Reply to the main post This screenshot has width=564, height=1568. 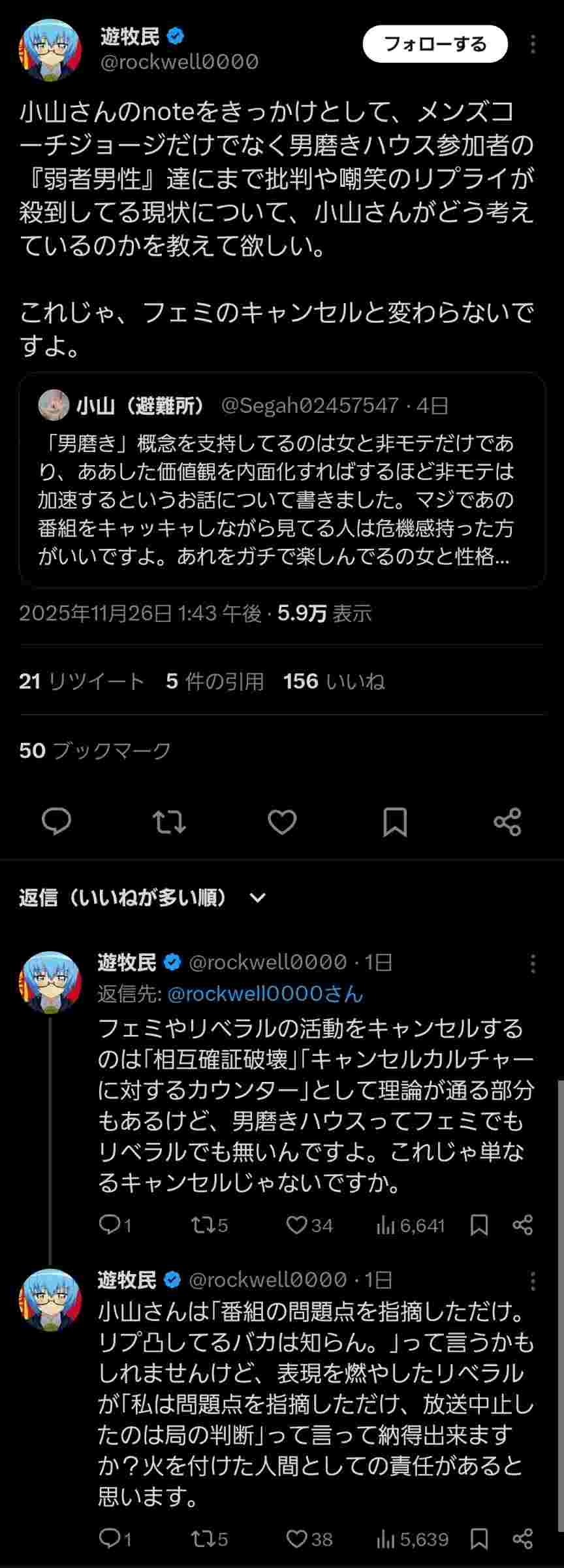pos(56,821)
